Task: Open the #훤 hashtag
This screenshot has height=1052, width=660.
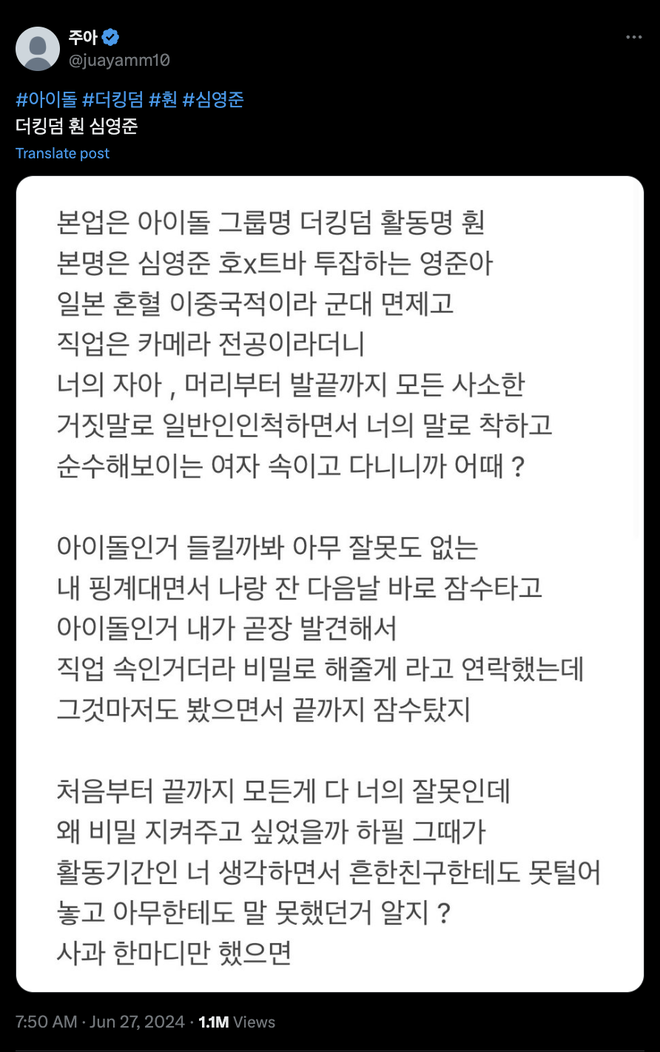Action: tap(163, 99)
